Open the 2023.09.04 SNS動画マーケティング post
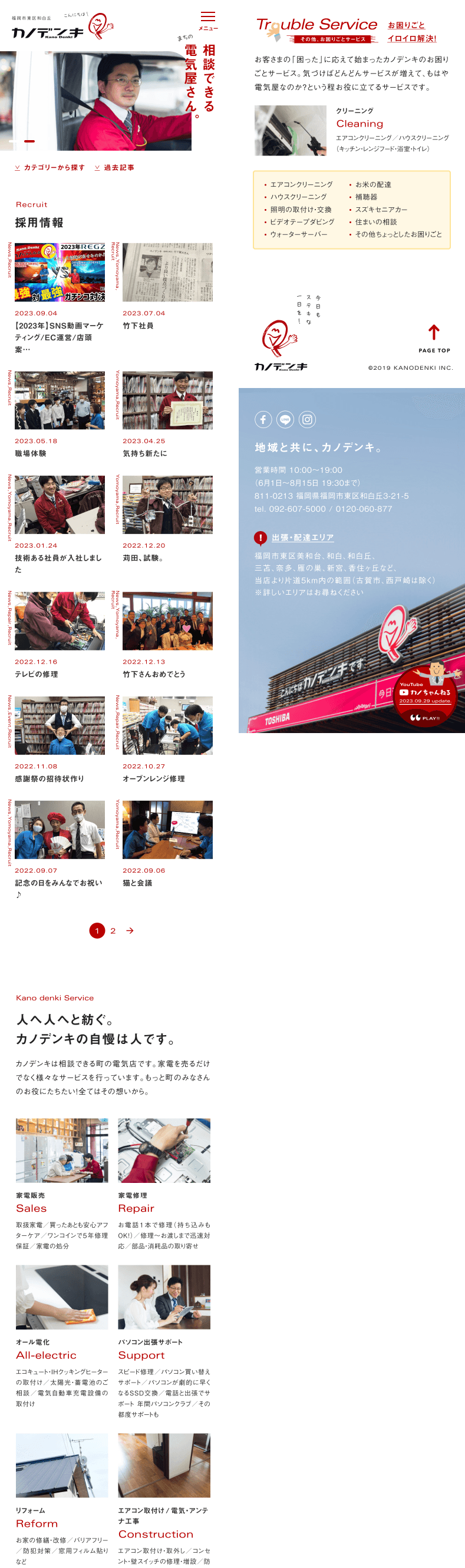Viewport: 465px width, 1568px height. [x=60, y=273]
